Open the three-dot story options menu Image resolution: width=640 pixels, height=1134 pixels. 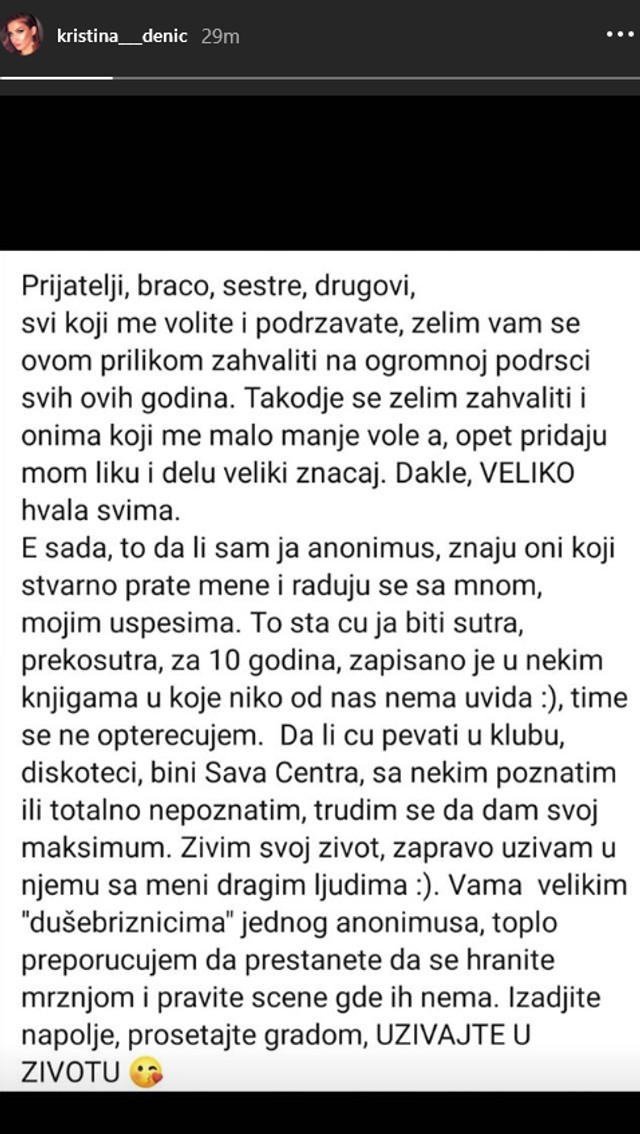[x=619, y=34]
